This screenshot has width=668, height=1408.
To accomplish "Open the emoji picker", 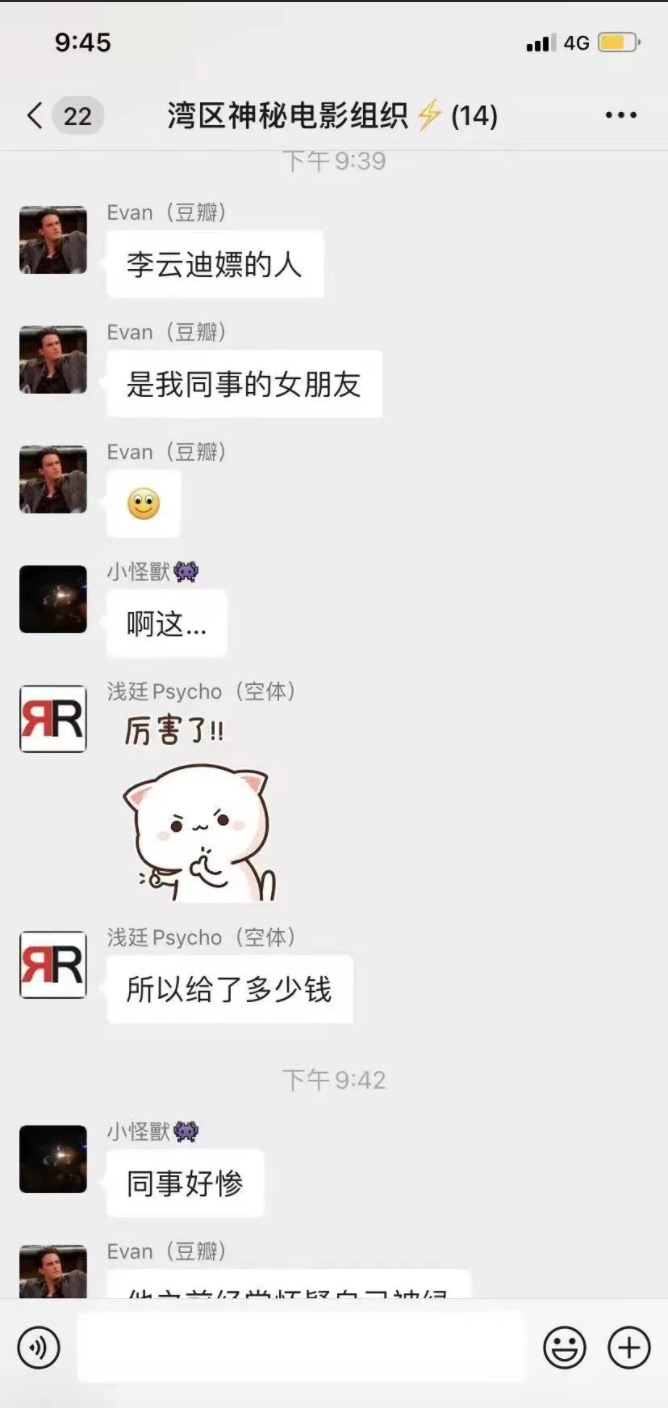I will click(x=564, y=1348).
